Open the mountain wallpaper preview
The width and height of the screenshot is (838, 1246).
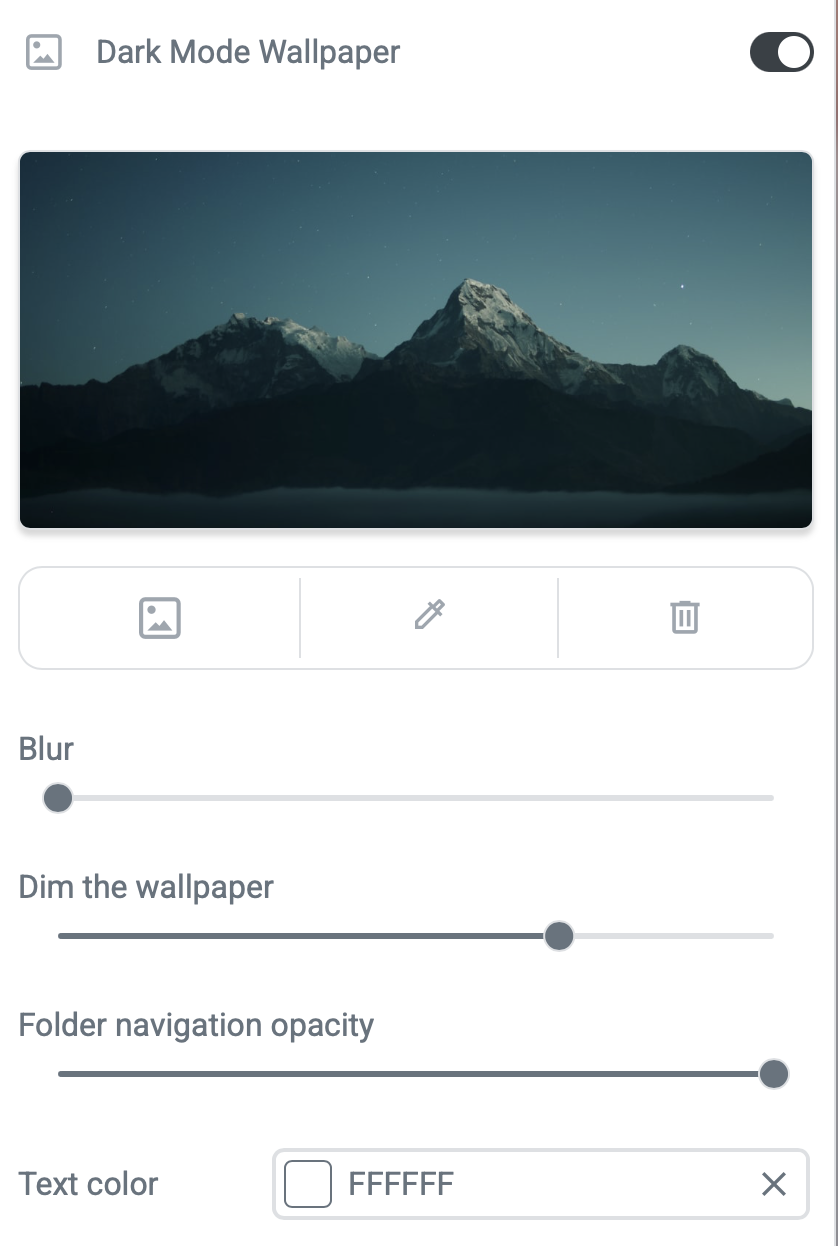(416, 339)
